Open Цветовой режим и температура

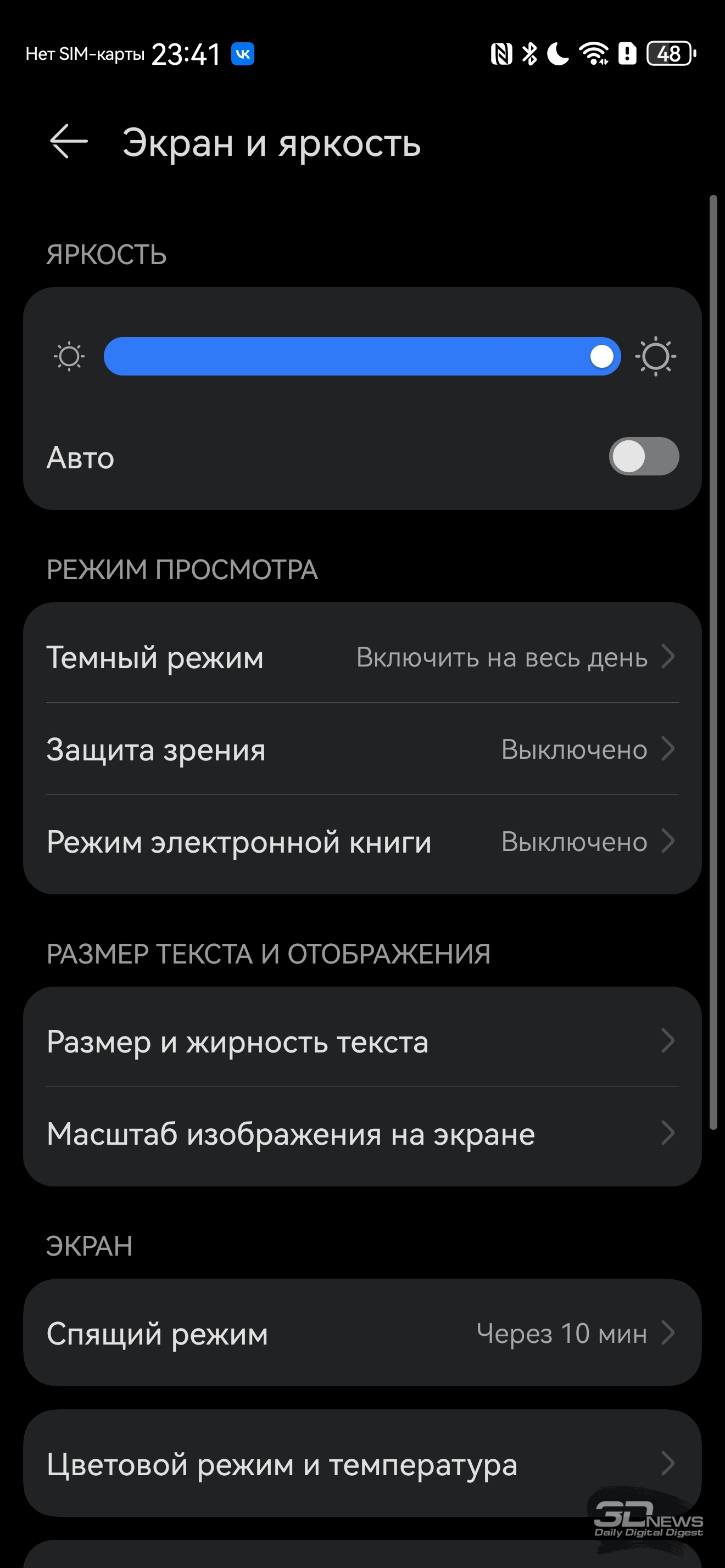[x=361, y=1463]
